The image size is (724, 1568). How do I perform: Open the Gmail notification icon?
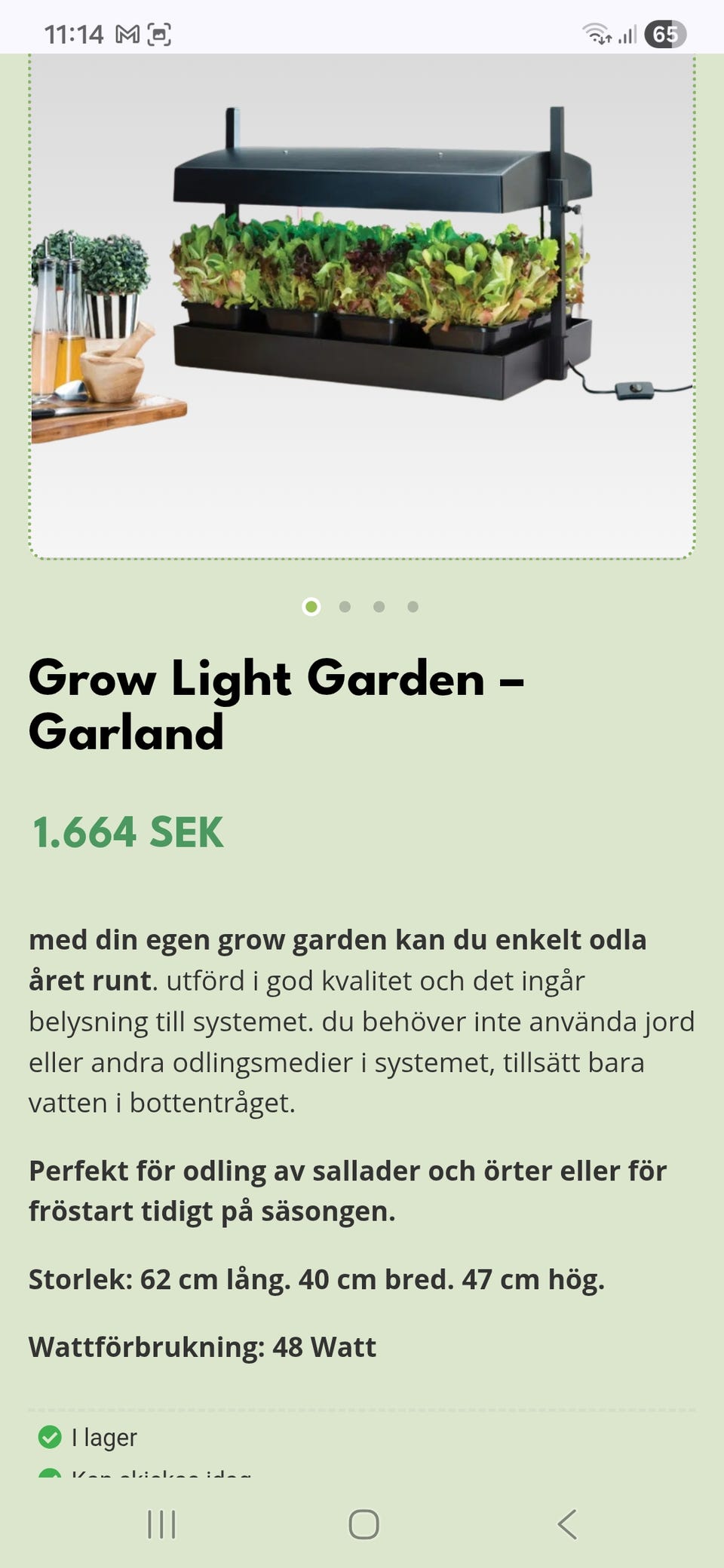coord(128,33)
